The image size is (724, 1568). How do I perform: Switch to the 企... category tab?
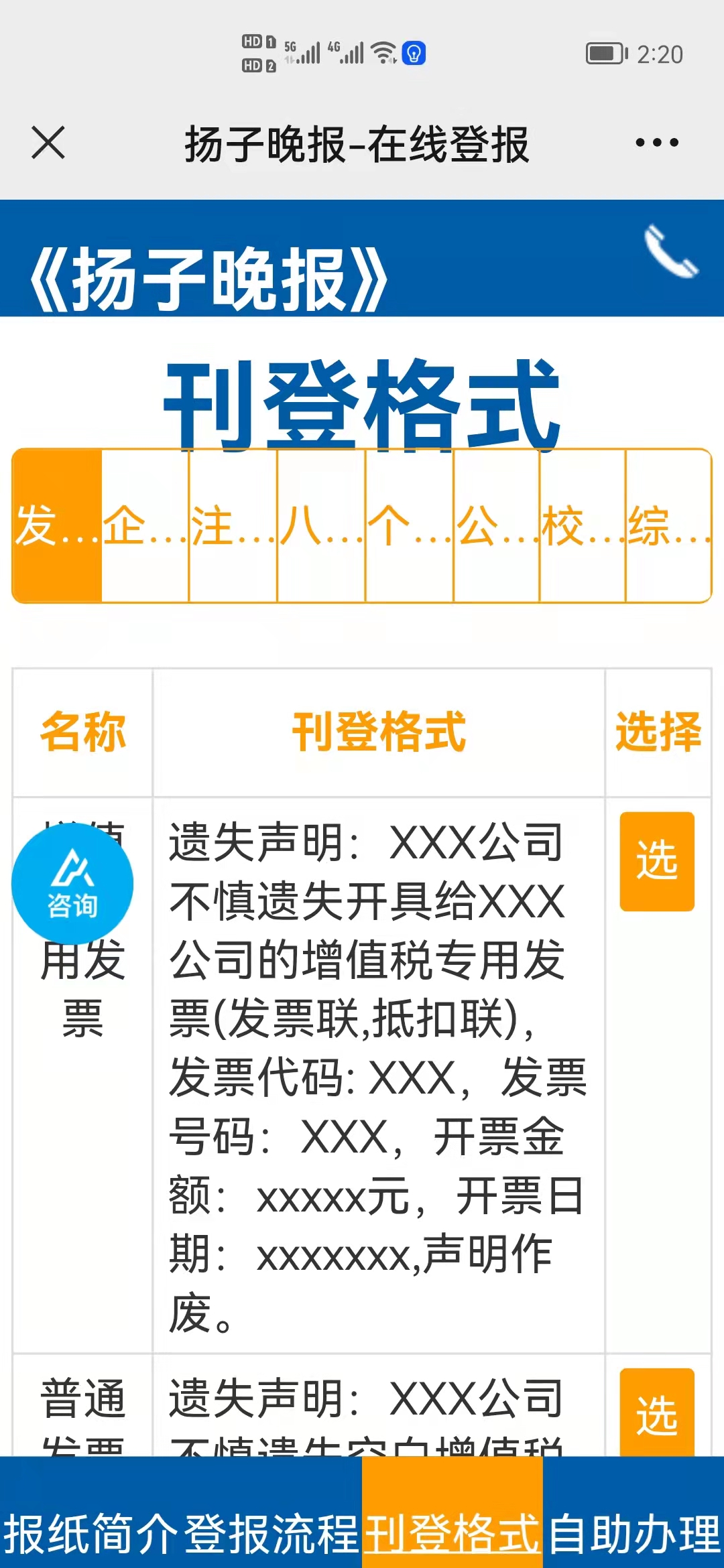click(x=145, y=526)
